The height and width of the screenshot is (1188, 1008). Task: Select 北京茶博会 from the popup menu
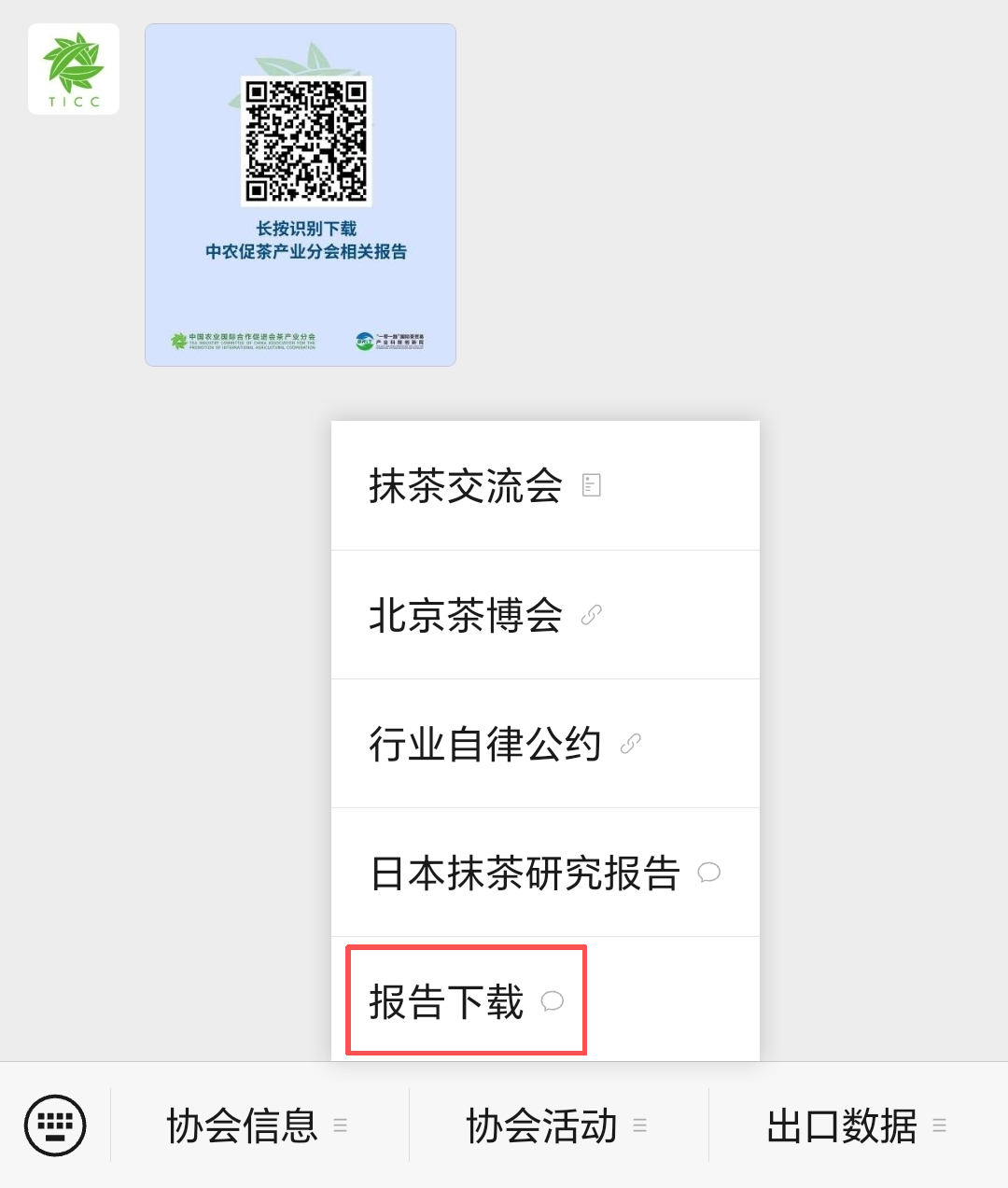click(x=545, y=615)
